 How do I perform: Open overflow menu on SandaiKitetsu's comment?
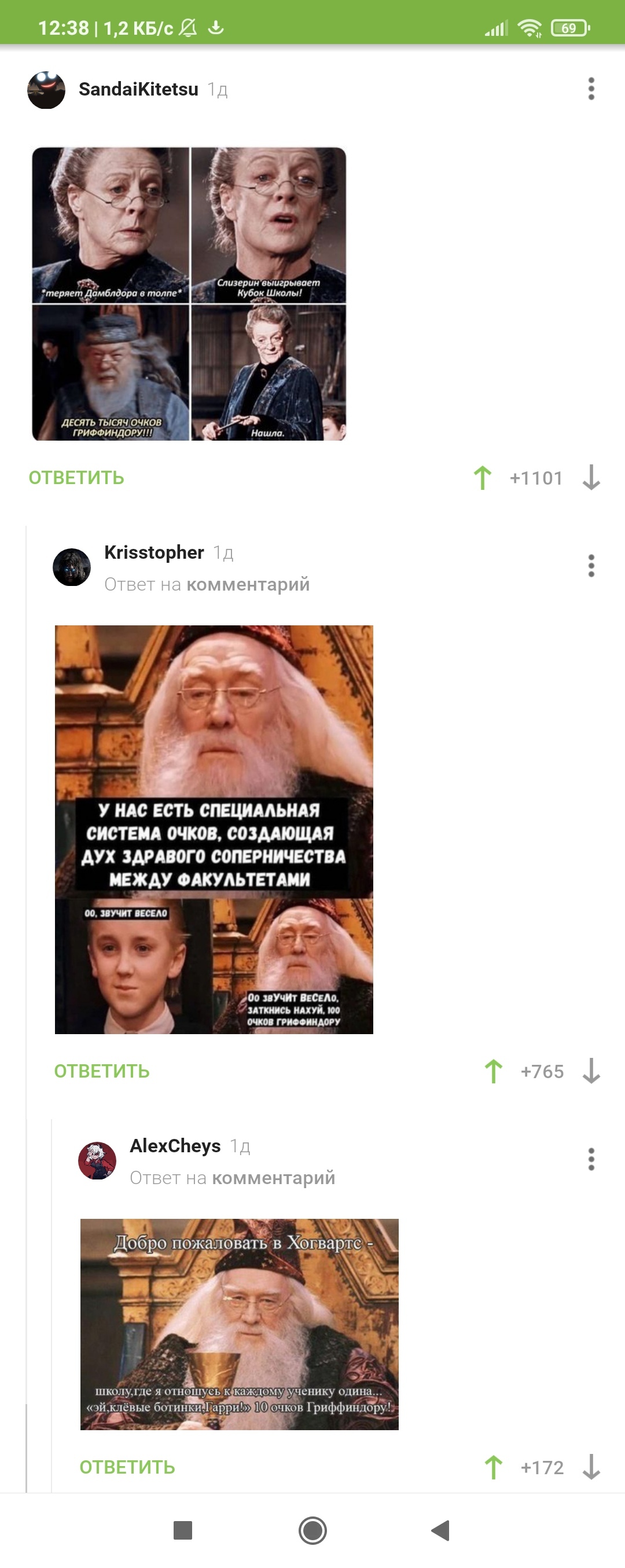(591, 89)
